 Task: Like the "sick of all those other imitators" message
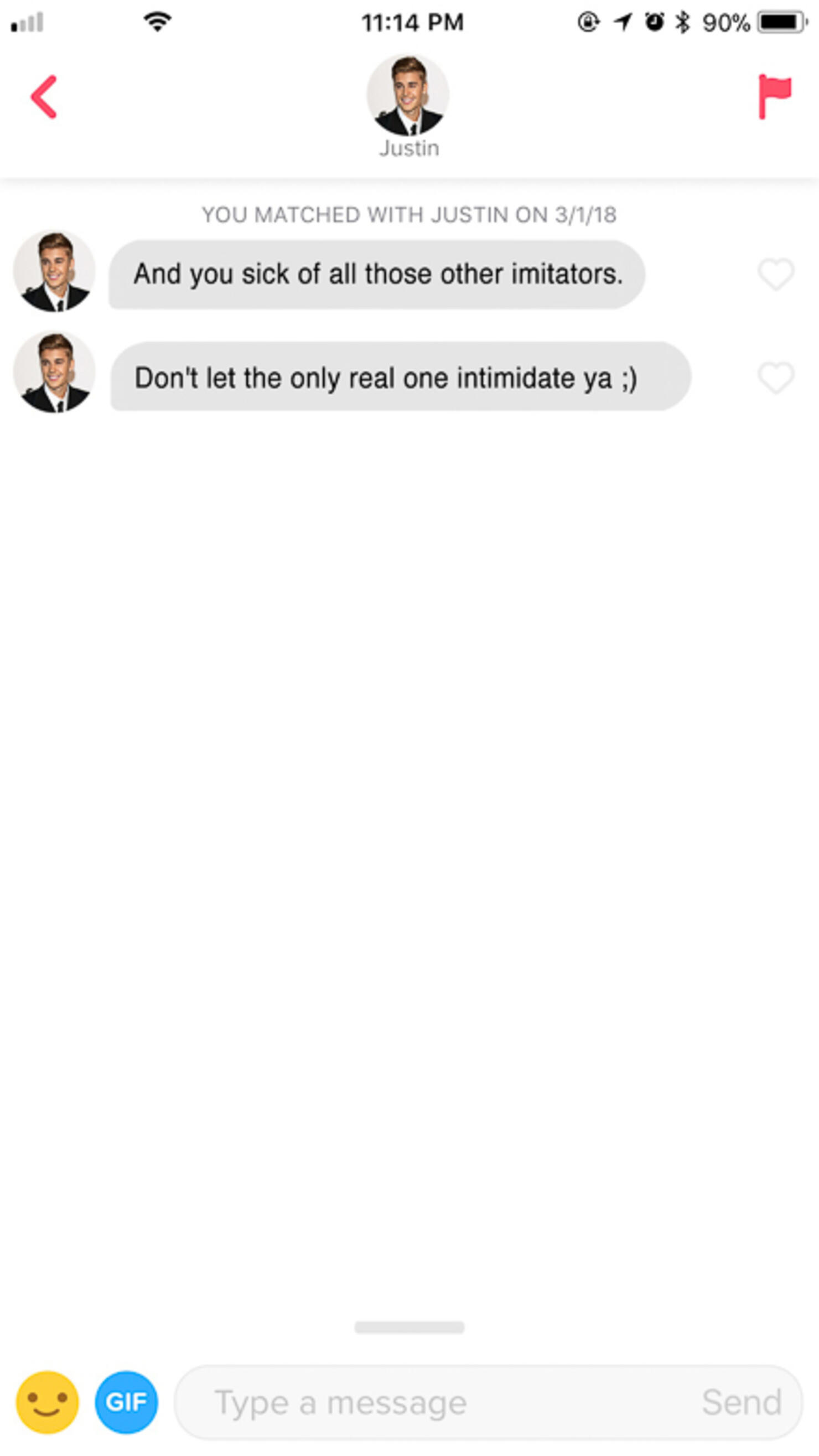[x=775, y=274]
